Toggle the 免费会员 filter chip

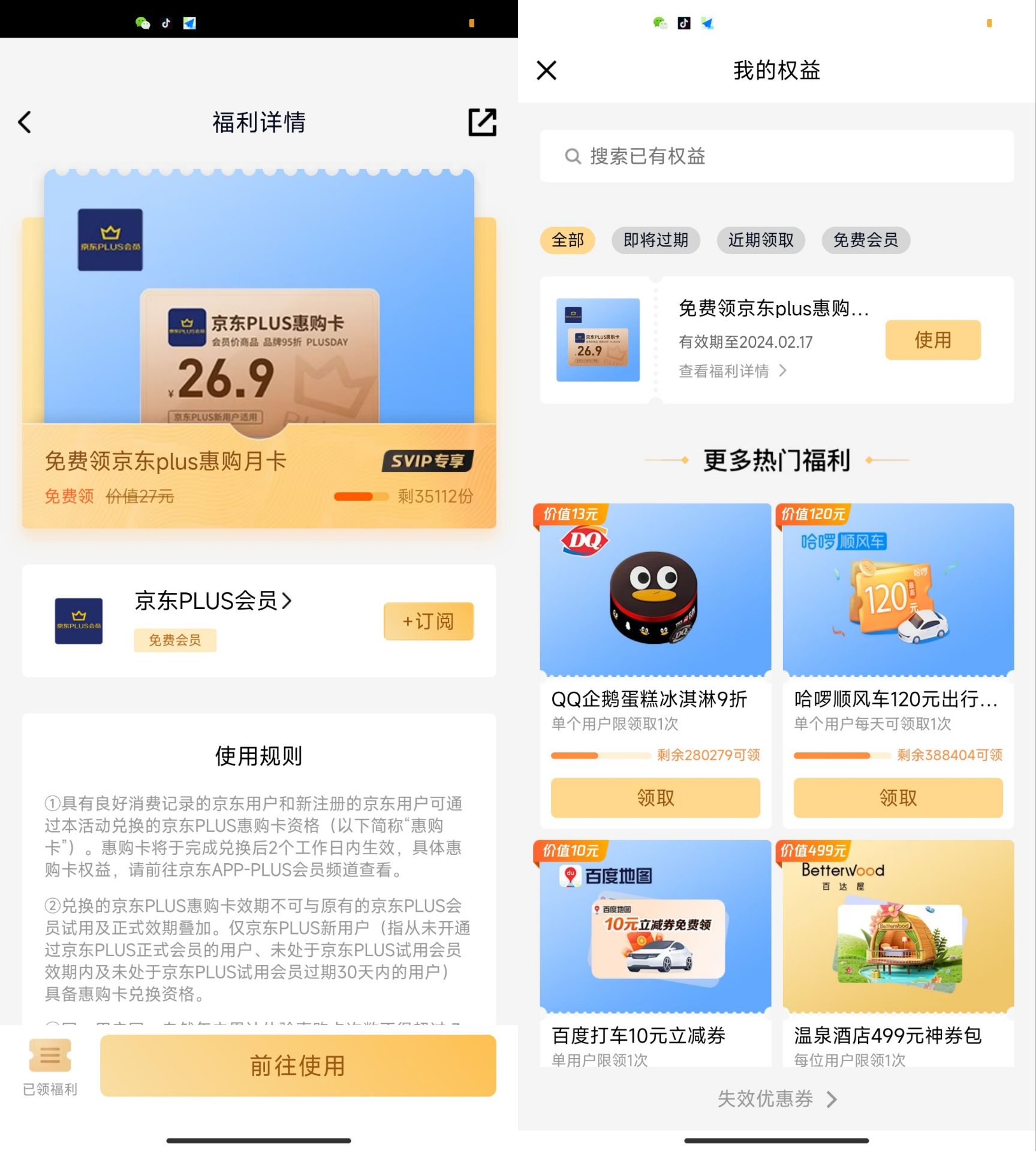pyautogui.click(x=865, y=240)
